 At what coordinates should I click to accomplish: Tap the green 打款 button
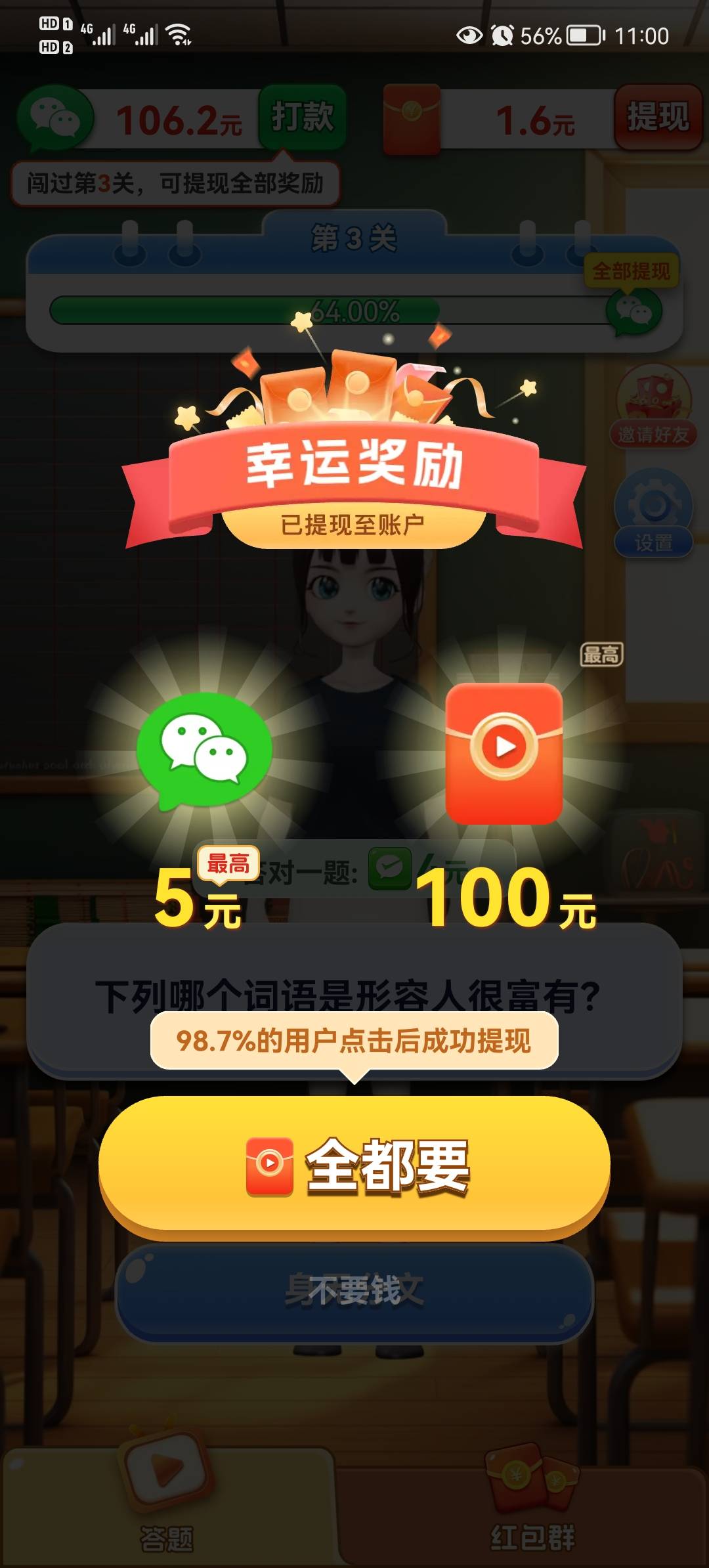pos(303,117)
